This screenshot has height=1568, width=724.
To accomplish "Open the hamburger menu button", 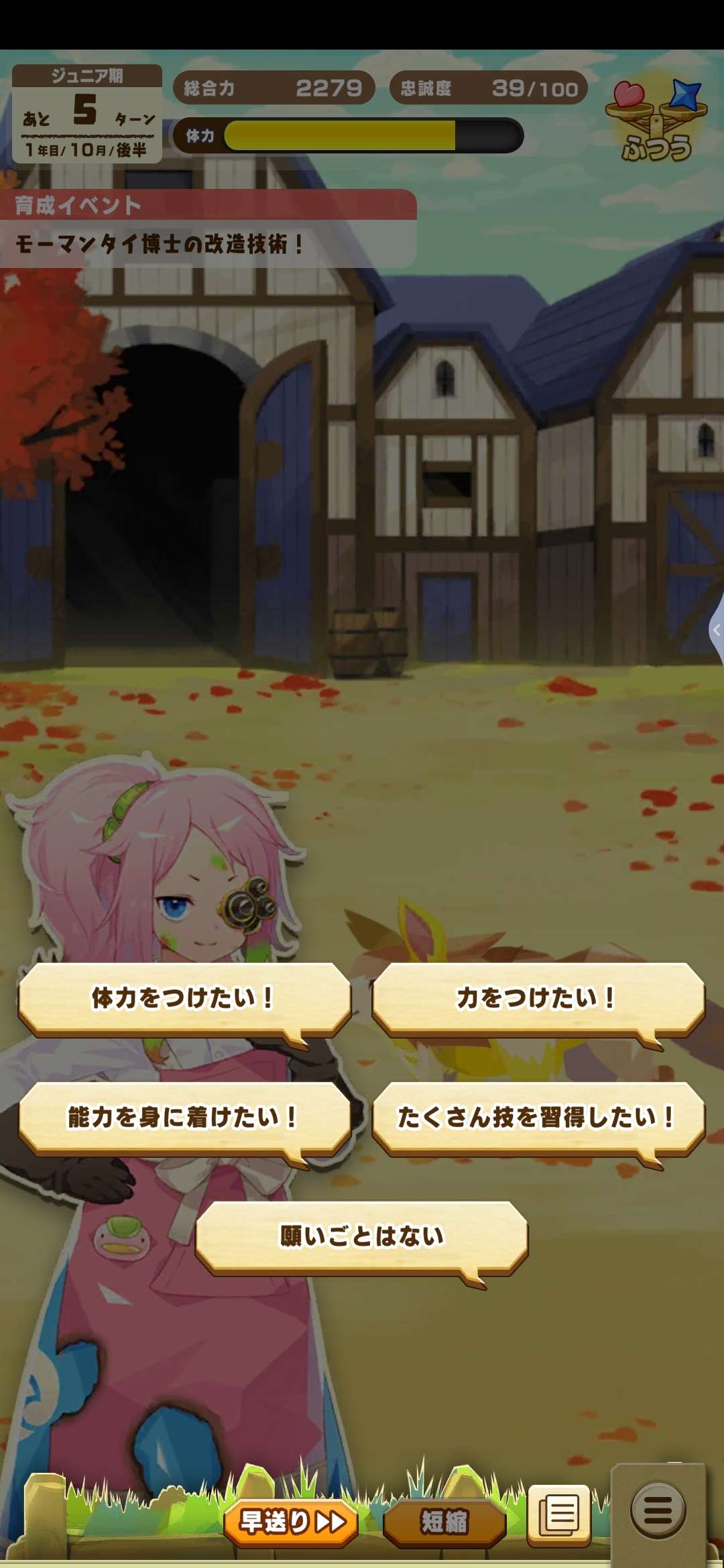I will [x=658, y=1511].
